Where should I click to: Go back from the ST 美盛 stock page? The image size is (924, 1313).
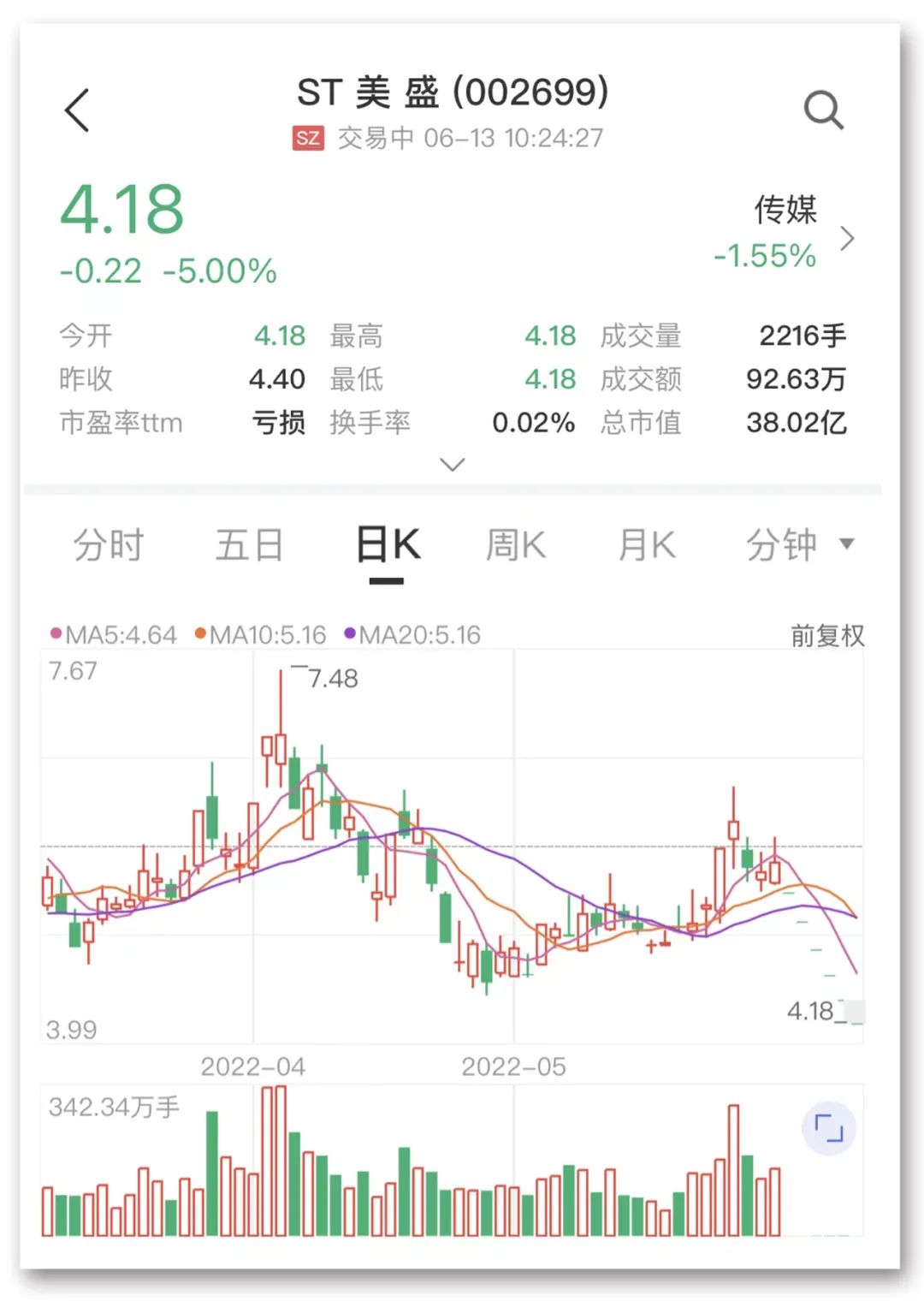tap(77, 110)
